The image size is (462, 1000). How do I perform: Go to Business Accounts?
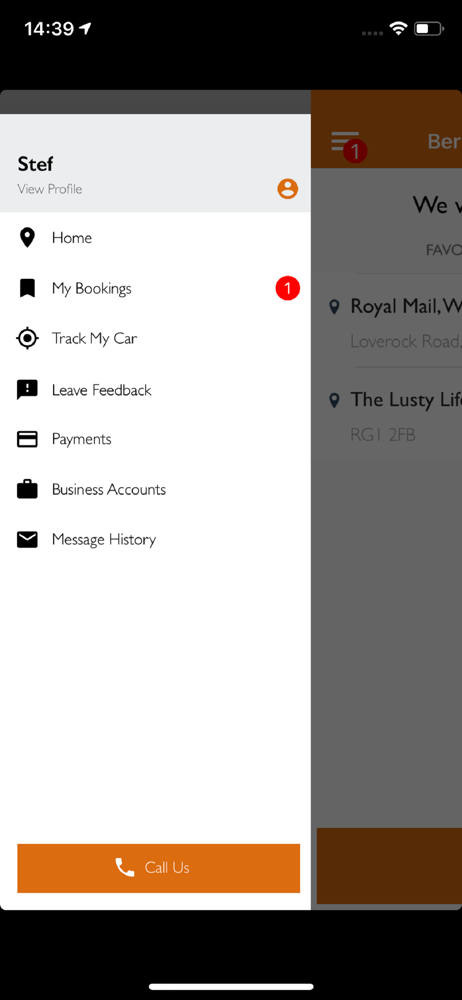point(155,490)
